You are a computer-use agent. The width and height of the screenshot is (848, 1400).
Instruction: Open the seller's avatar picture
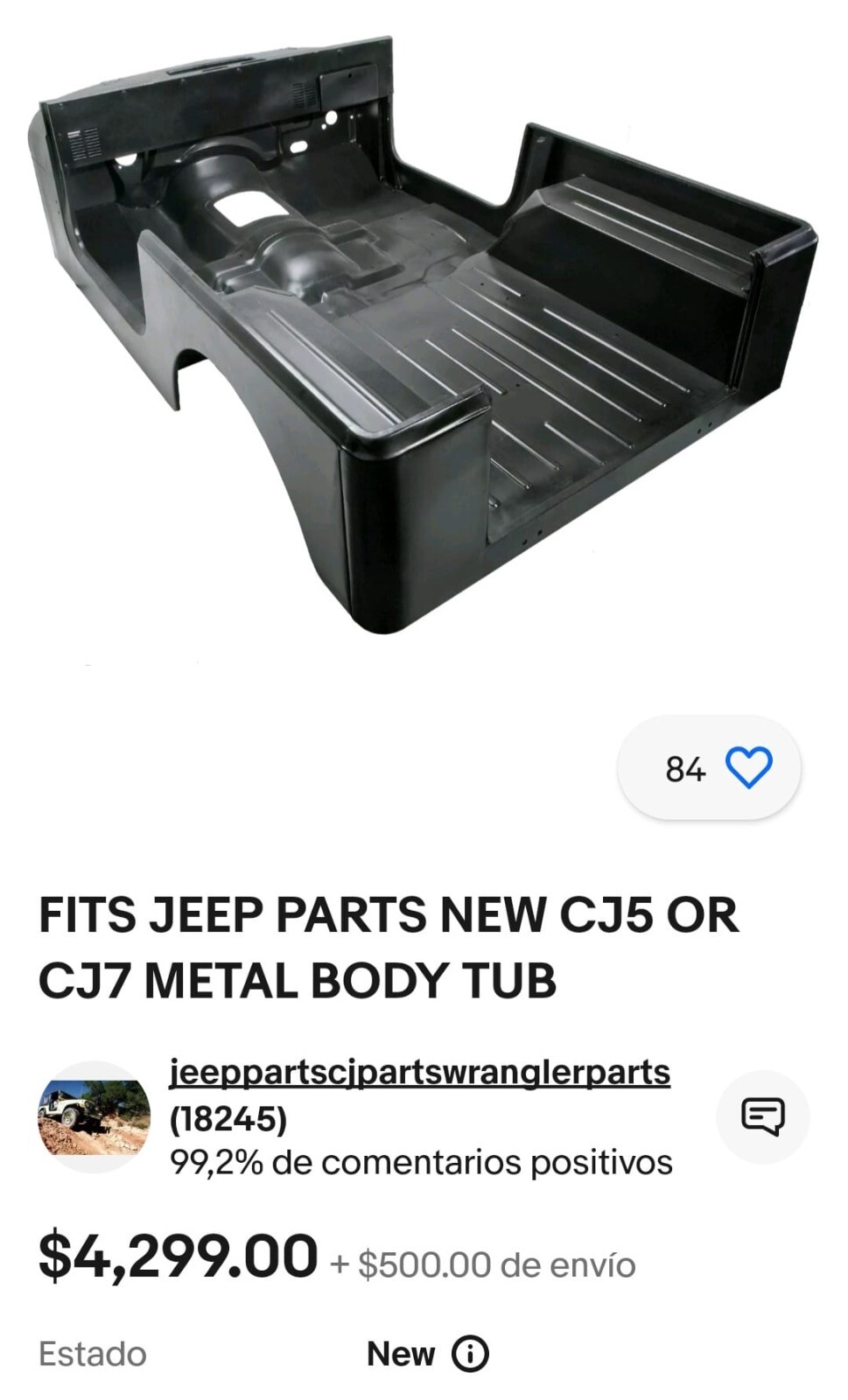[94, 1116]
